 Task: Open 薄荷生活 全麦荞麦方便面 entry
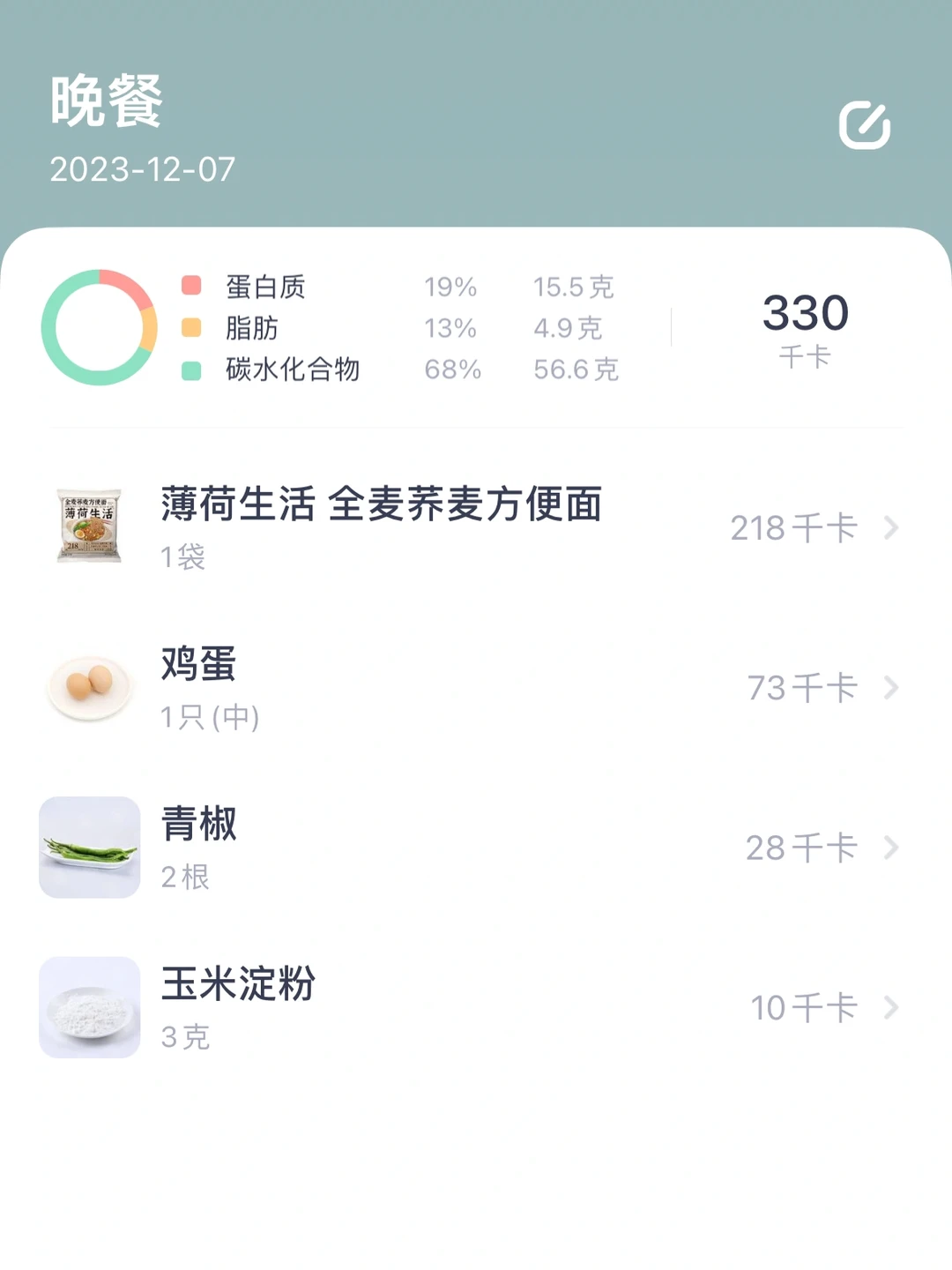tap(476, 527)
